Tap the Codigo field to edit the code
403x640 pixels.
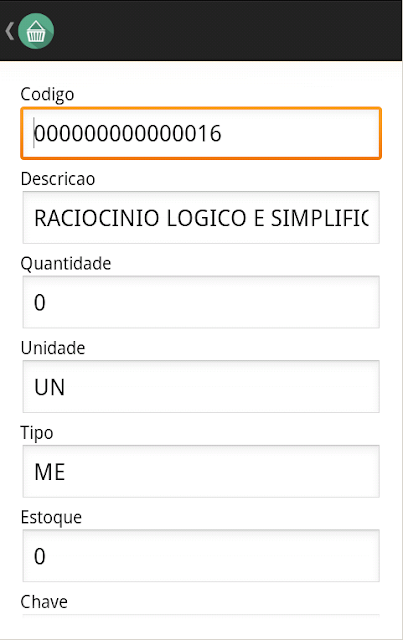201,133
